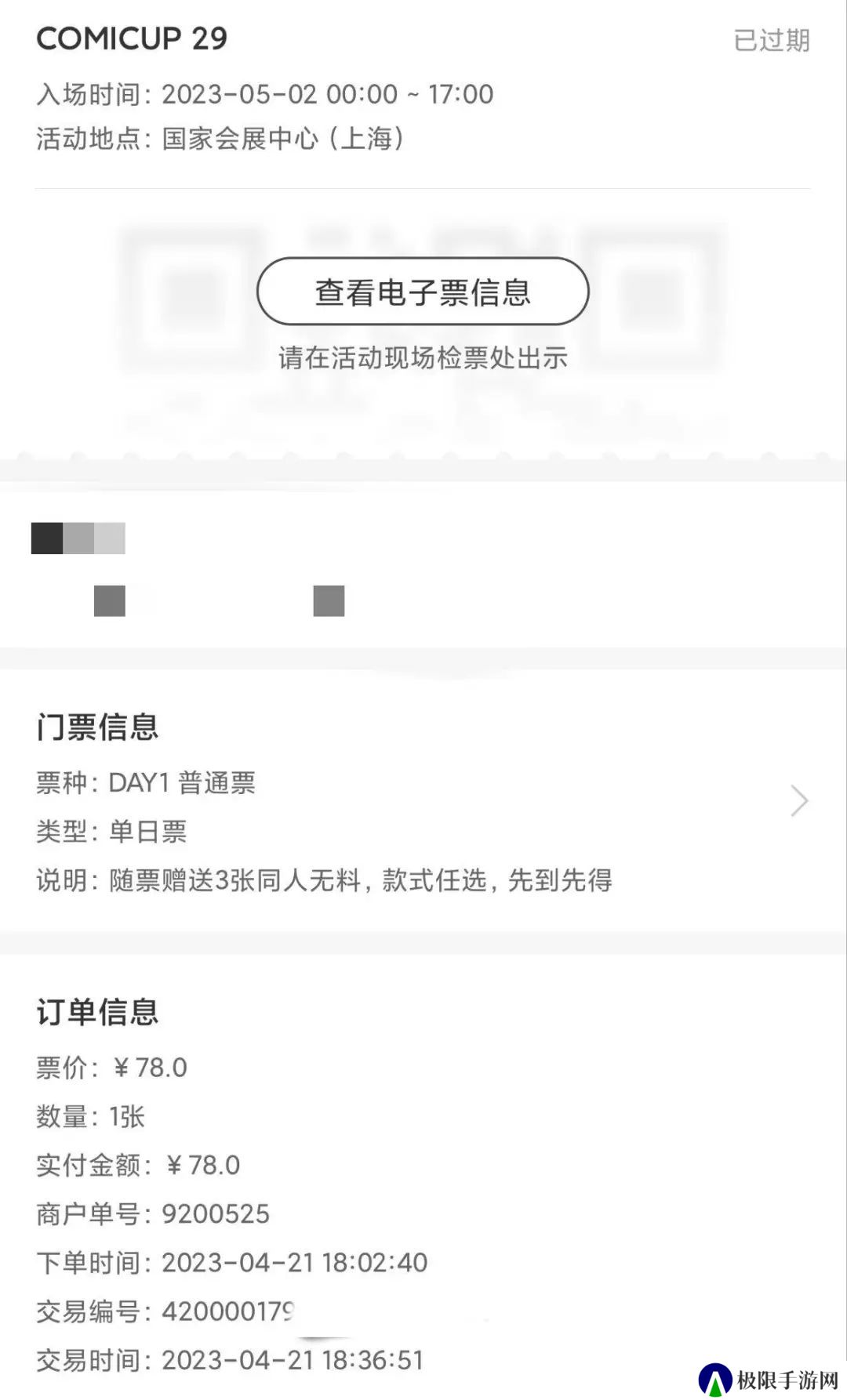Tap 查看电子票信息 button

click(x=423, y=292)
